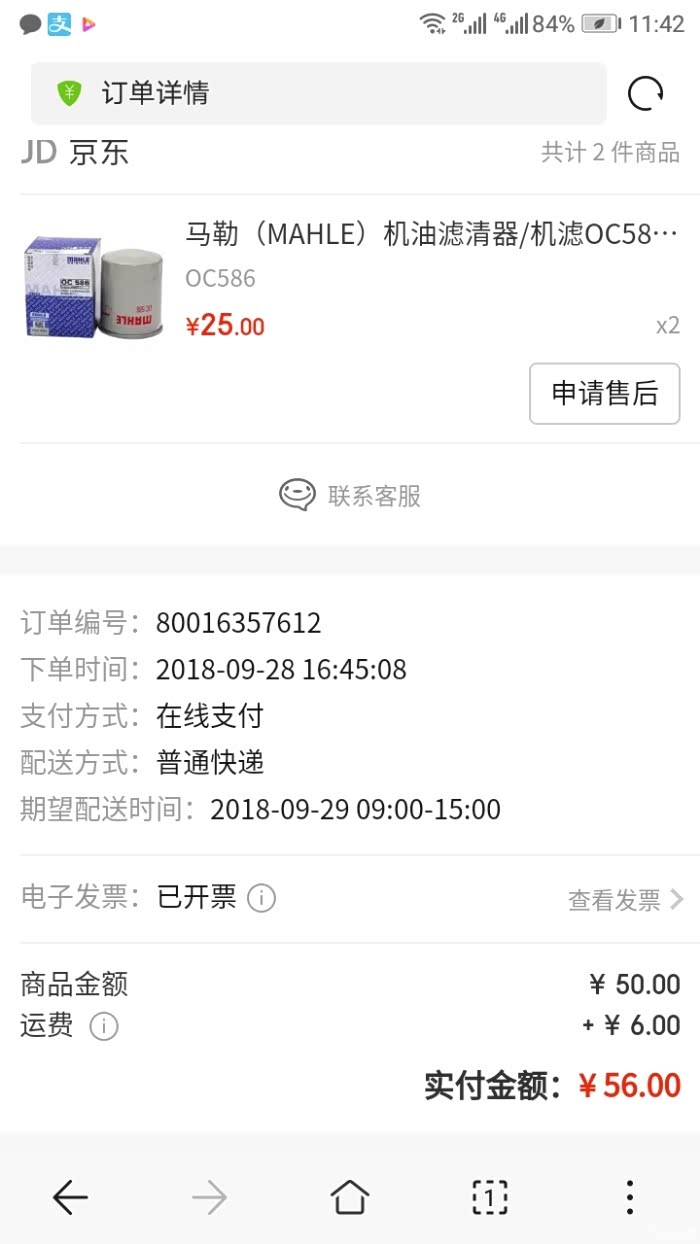Show shipping fee info next to 运费
The image size is (700, 1244).
point(104,1027)
